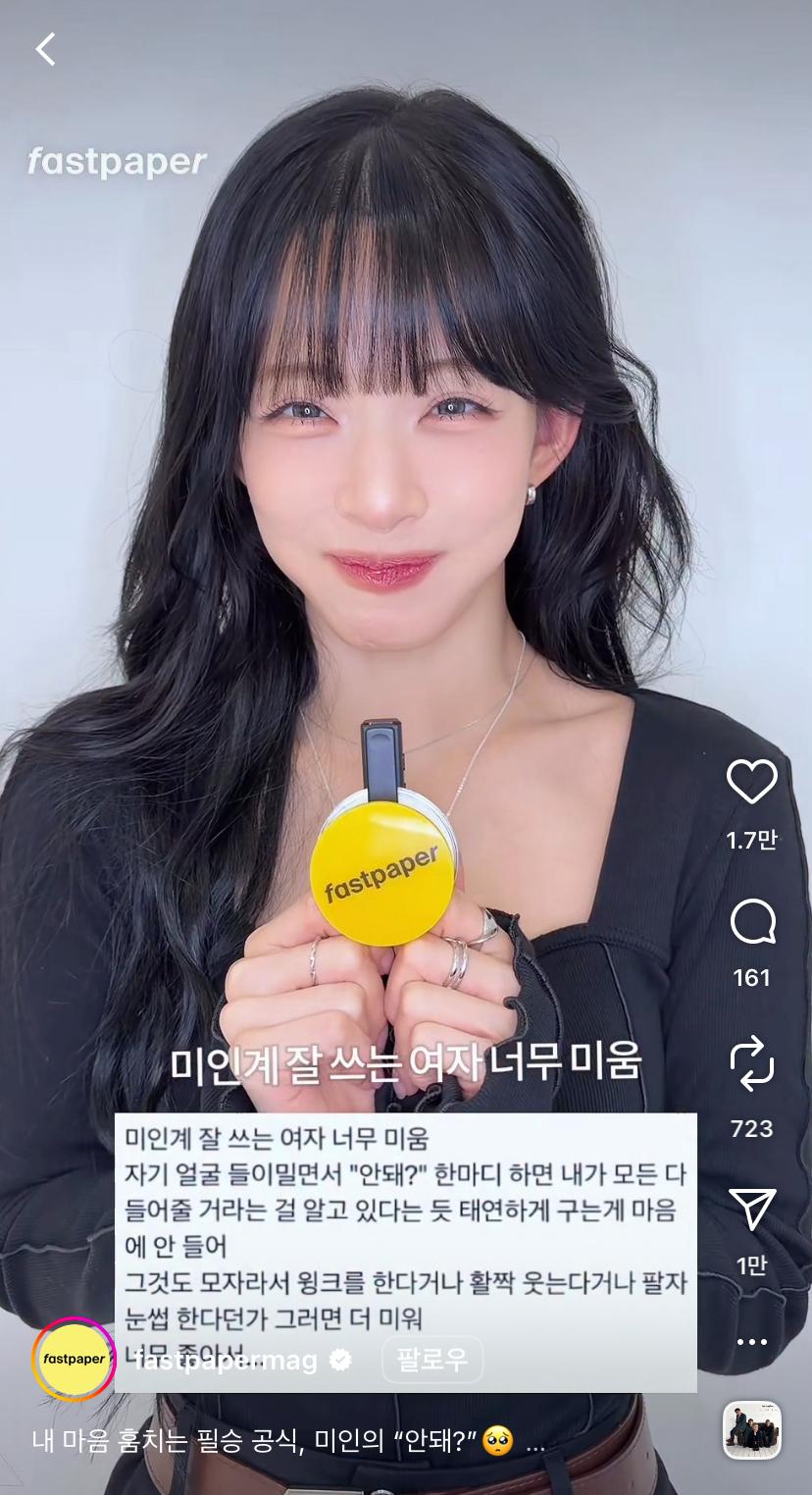Tap the fastpaper profile avatar
The image size is (812, 1495).
74,1360
